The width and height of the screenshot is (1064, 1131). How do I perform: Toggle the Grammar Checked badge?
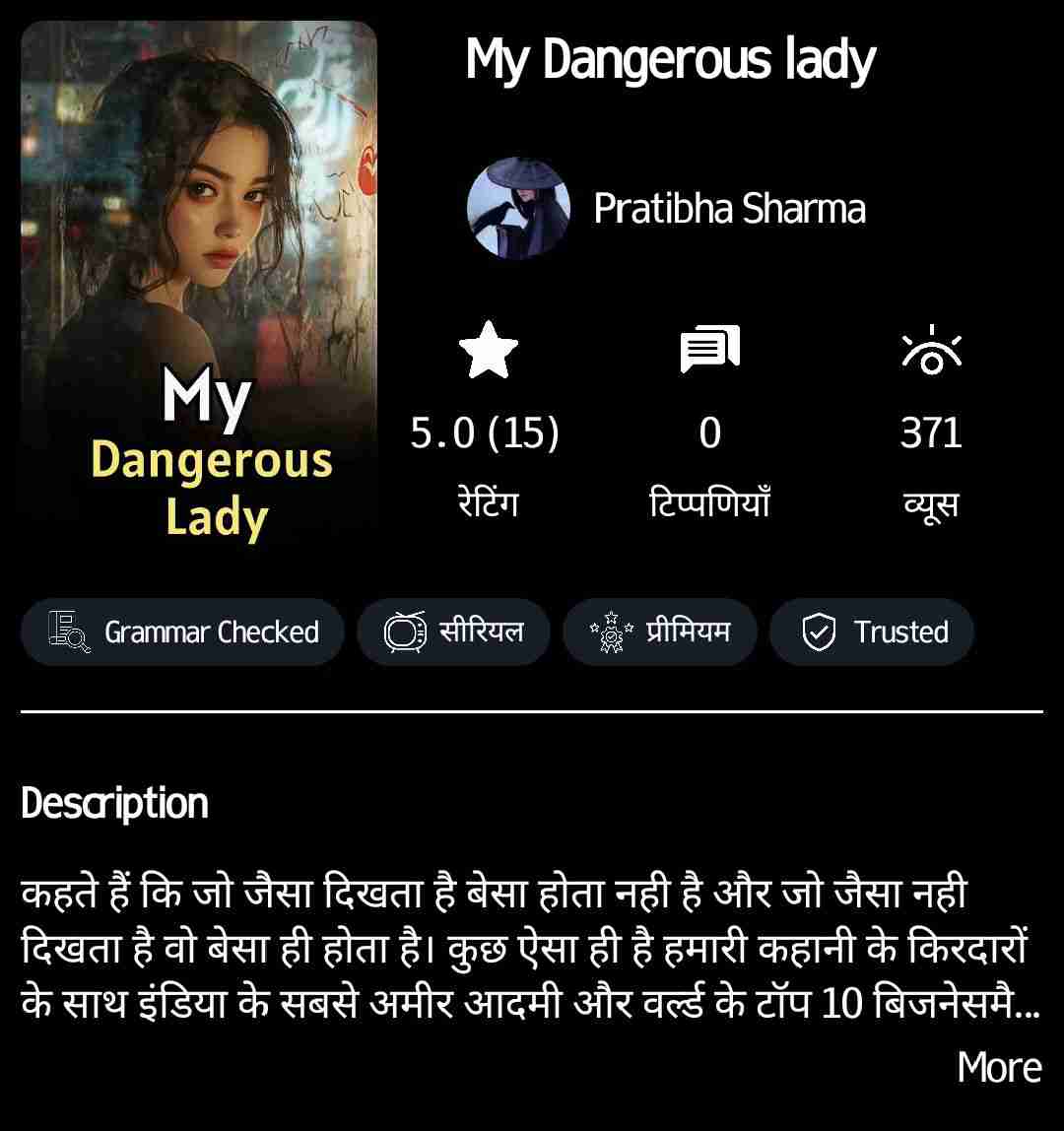[x=182, y=632]
